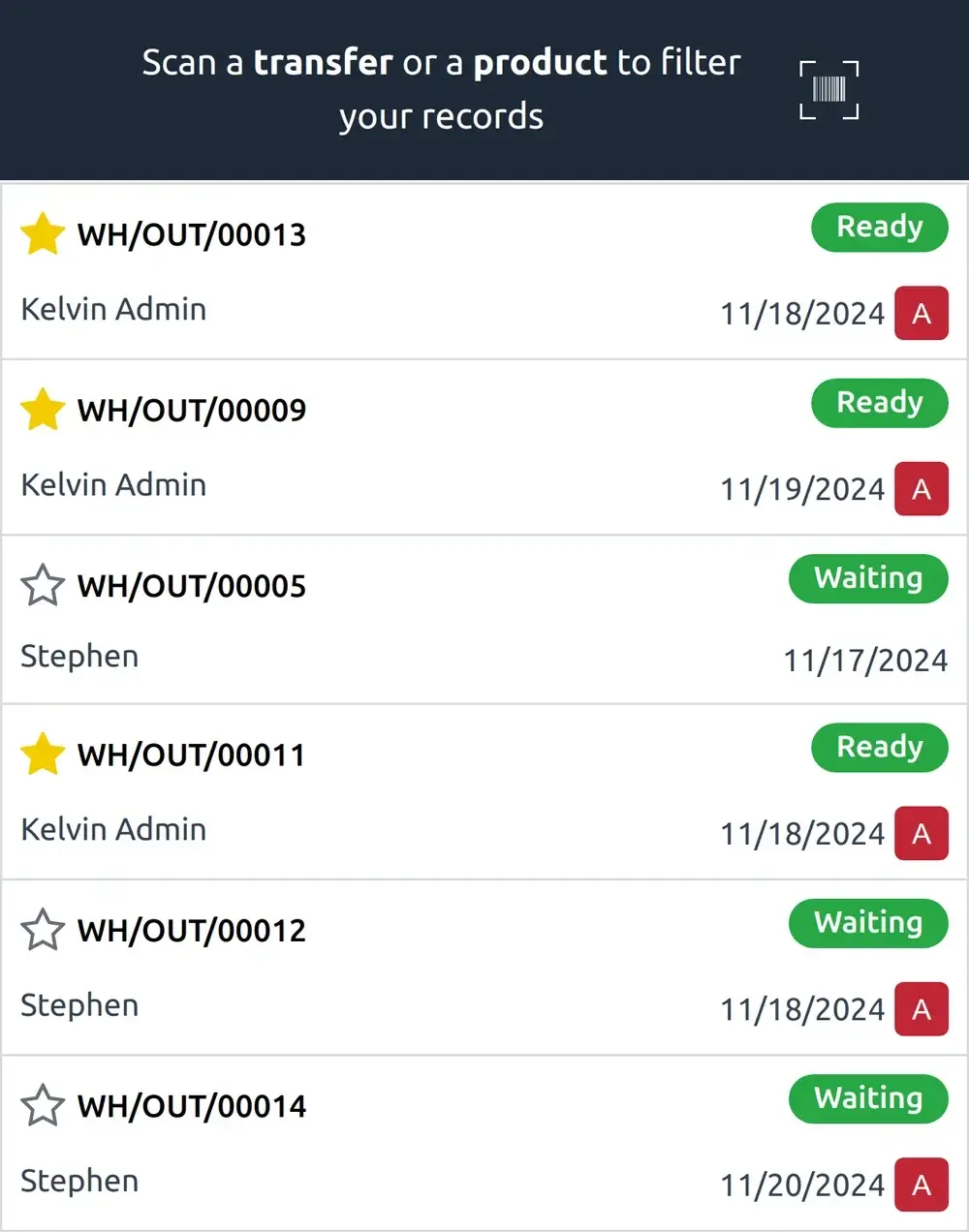Star transfer WH/OUT/00012
Image resolution: width=969 pixels, height=1232 pixels.
[43, 931]
